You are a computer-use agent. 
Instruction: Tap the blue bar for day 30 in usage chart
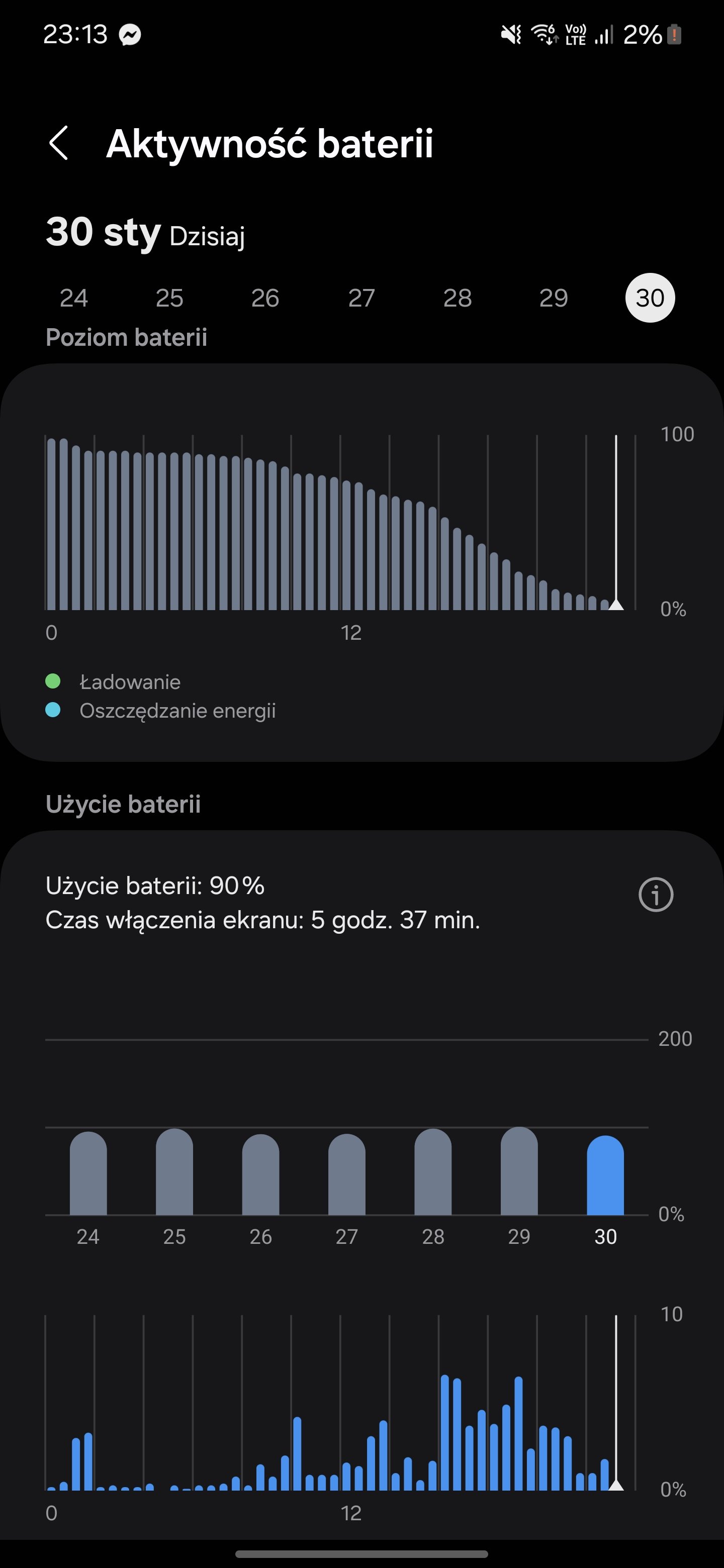coord(605,1175)
